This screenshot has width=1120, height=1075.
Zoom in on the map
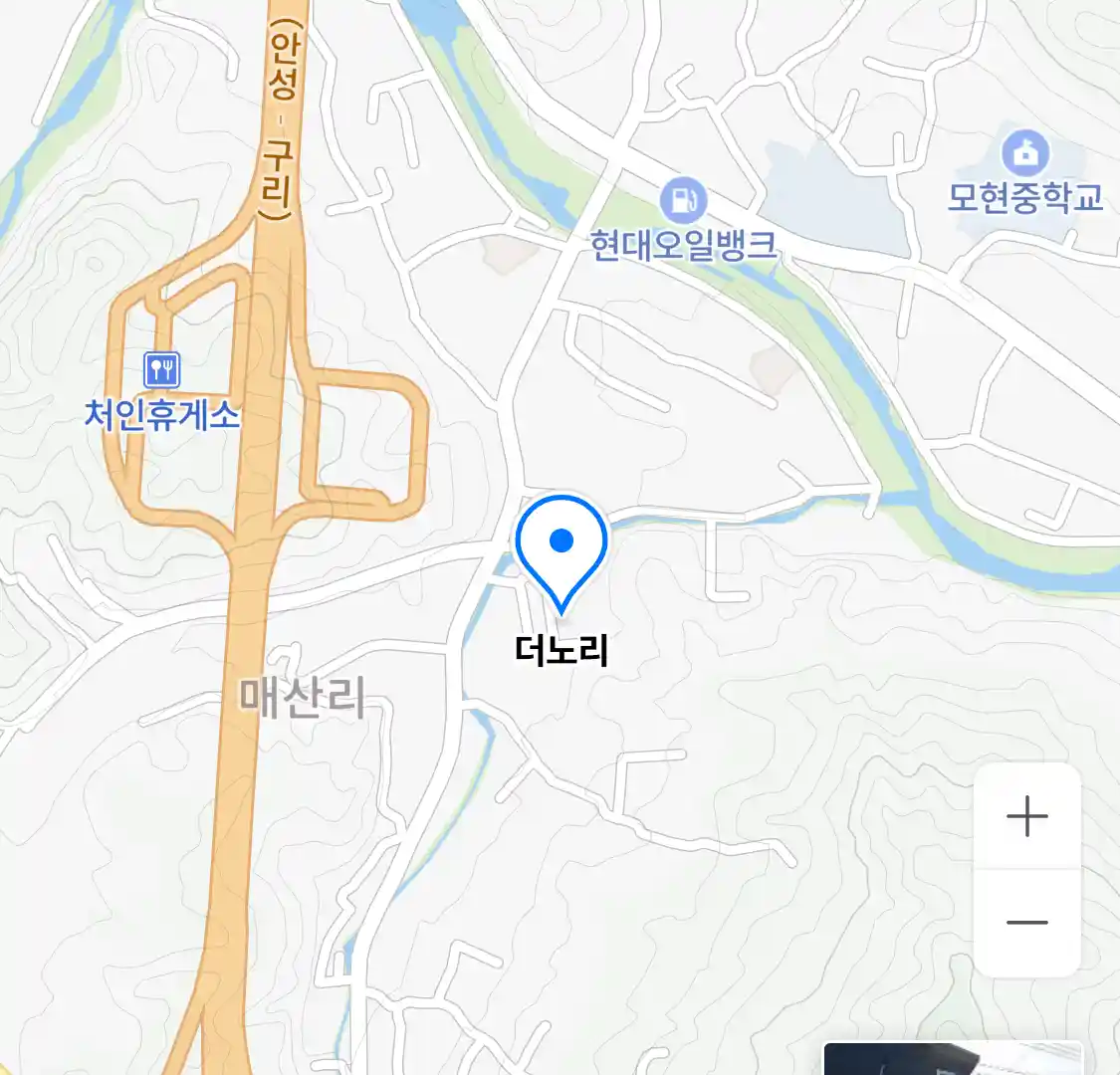pos(1026,817)
